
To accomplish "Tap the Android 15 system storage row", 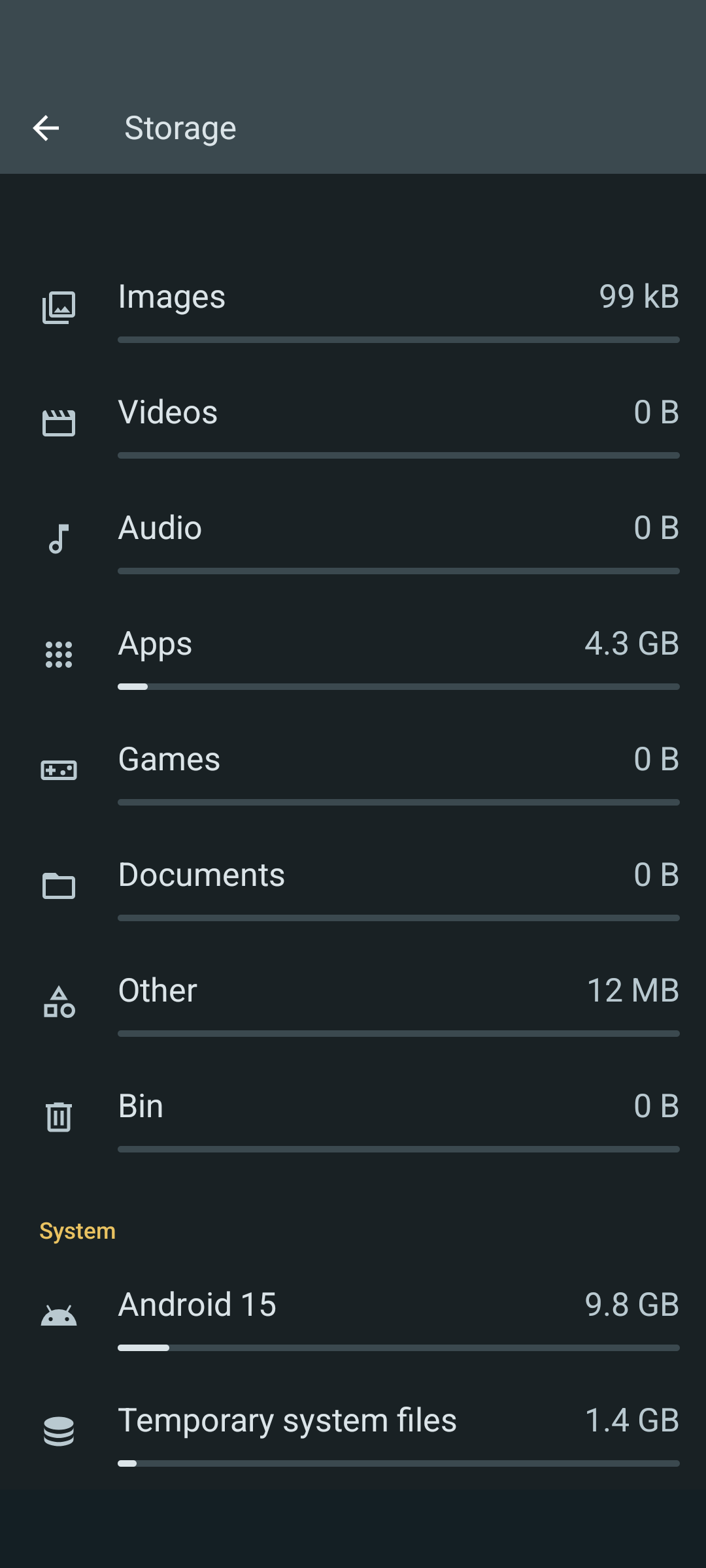I will (x=353, y=1316).
